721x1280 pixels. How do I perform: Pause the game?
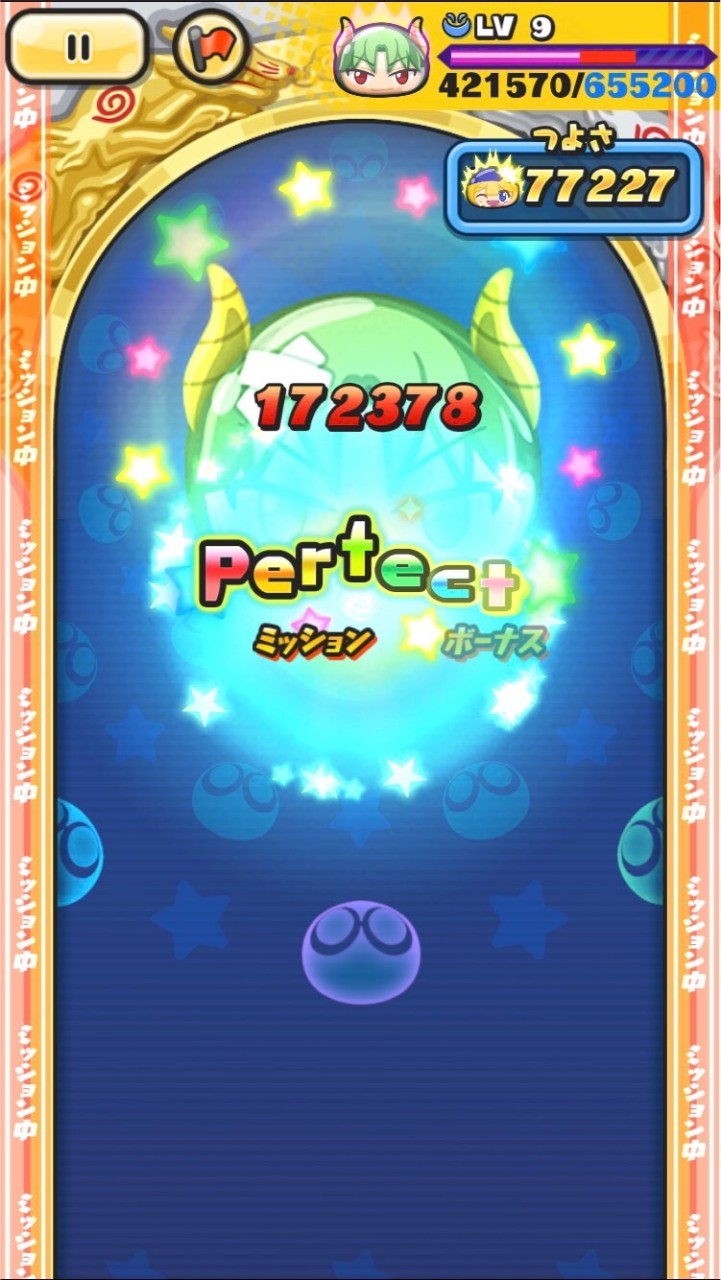tap(76, 47)
